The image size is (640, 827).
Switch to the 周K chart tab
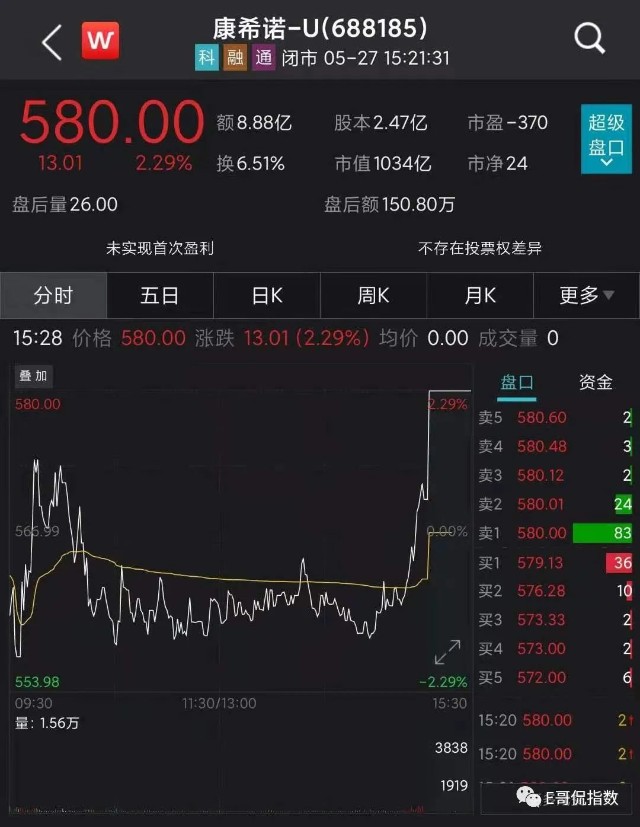tap(373, 295)
